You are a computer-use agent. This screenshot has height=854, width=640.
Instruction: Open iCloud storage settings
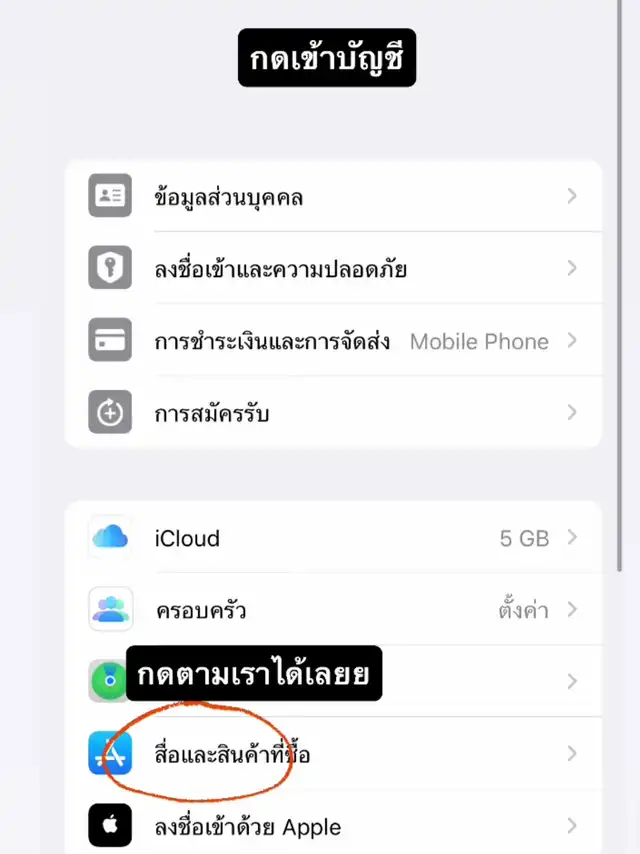(332, 538)
